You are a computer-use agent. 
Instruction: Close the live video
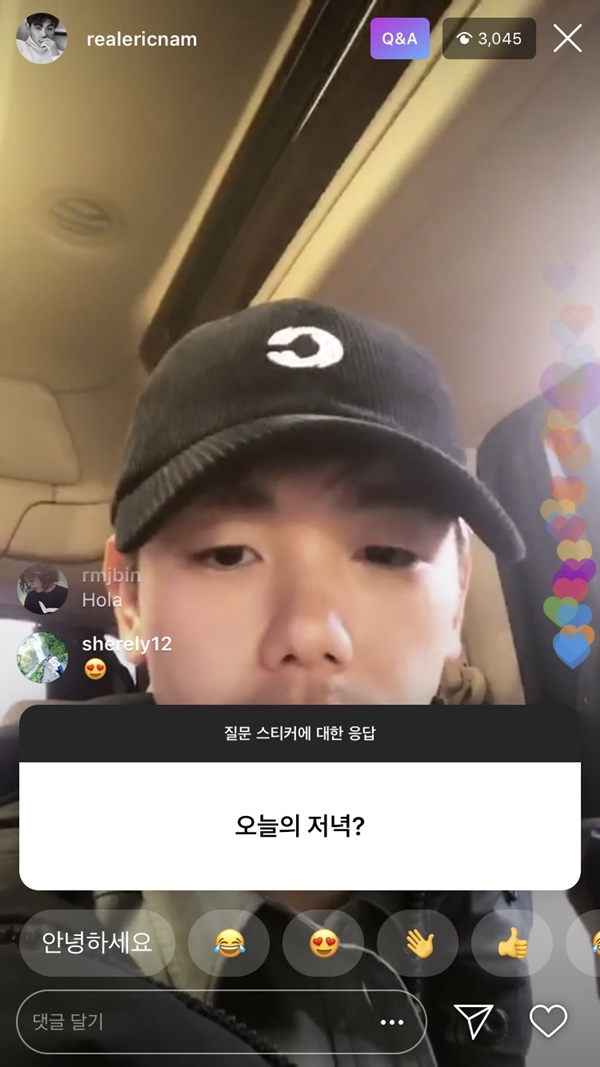(x=567, y=39)
